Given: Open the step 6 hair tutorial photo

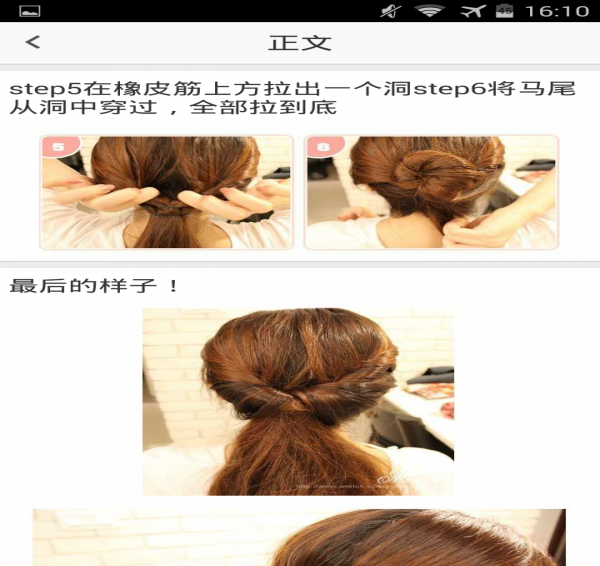Looking at the screenshot, I should (431, 192).
